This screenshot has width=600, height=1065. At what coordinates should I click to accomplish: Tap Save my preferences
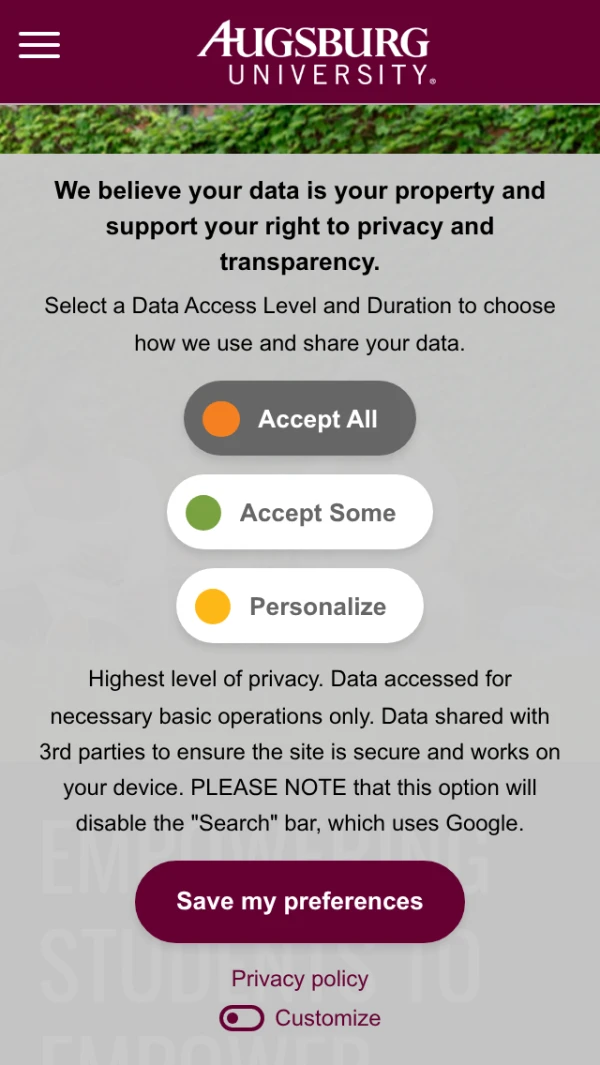(300, 901)
